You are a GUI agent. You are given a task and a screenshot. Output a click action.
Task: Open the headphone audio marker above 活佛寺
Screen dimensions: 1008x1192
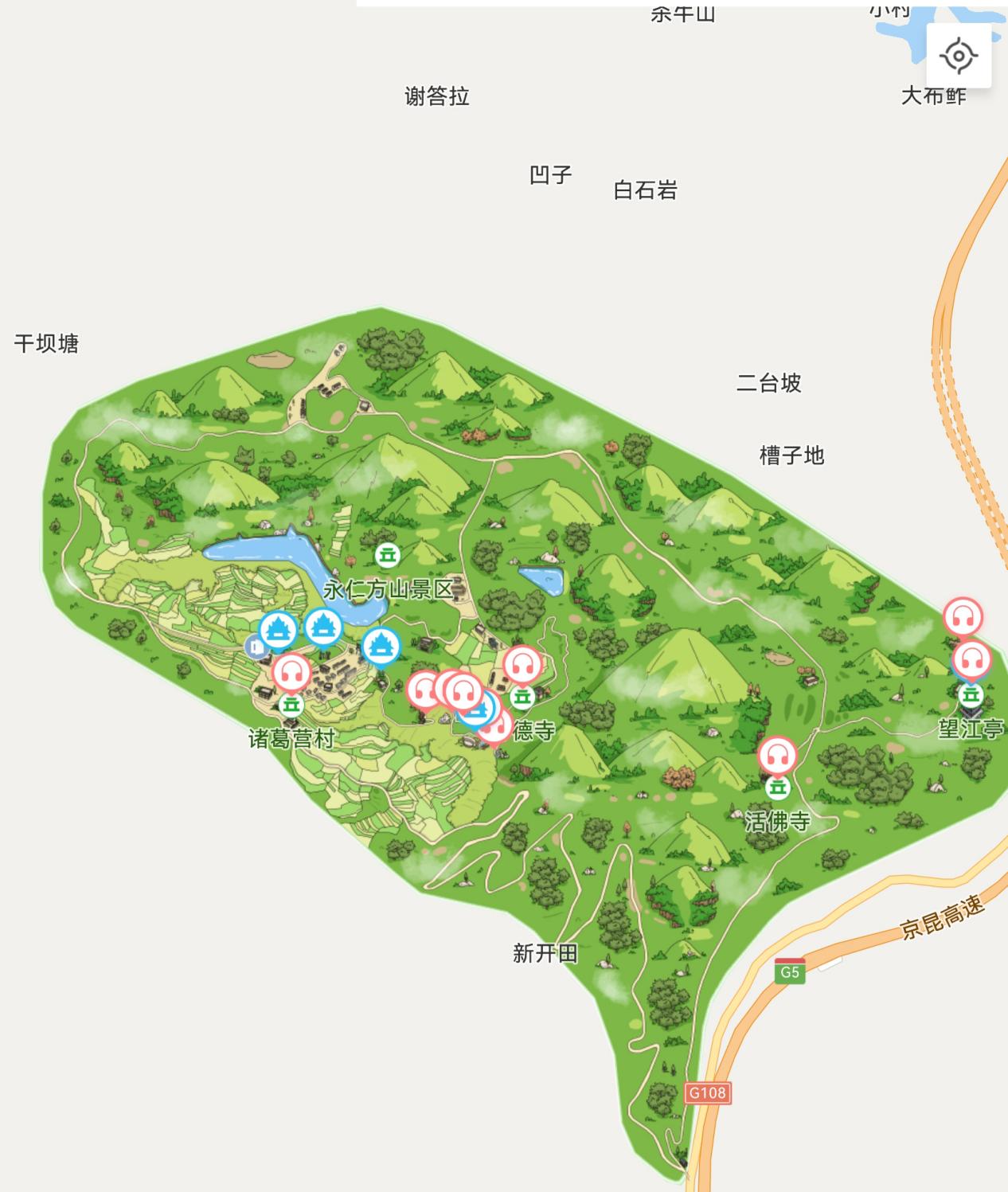click(777, 756)
